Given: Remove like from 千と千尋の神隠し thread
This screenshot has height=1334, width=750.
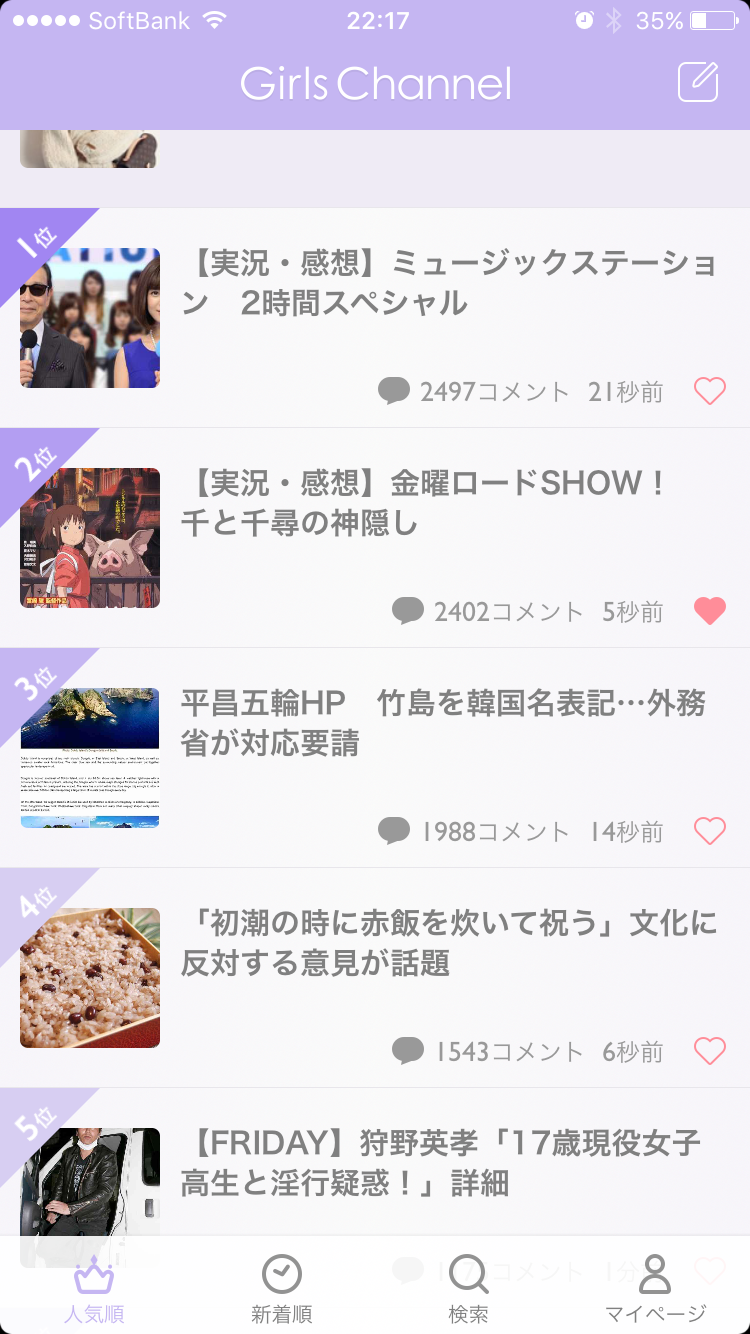Looking at the screenshot, I should point(709,611).
